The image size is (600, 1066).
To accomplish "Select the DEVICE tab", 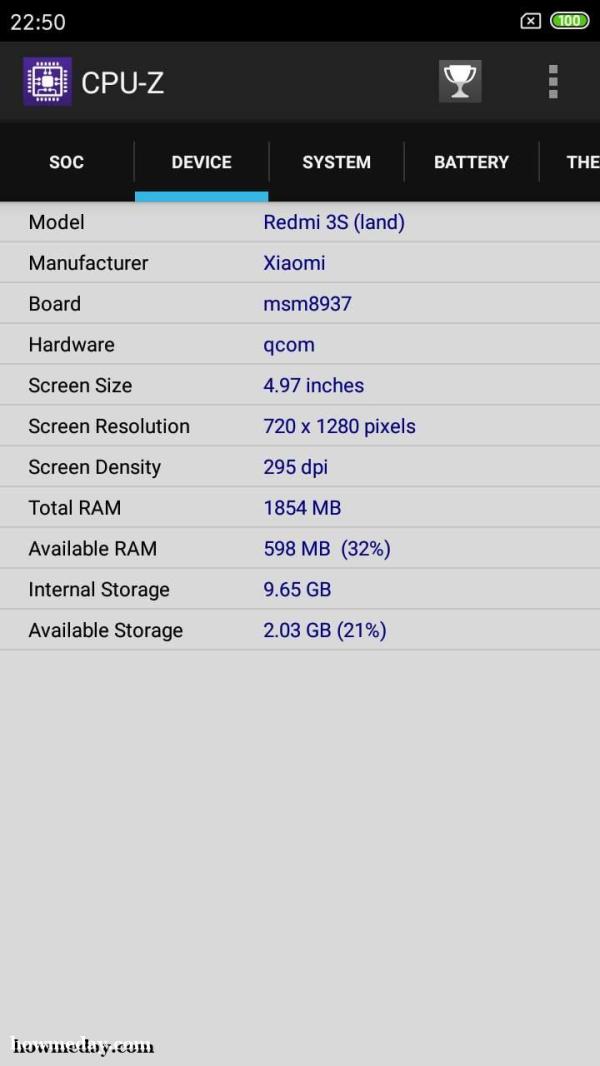I will coord(201,162).
